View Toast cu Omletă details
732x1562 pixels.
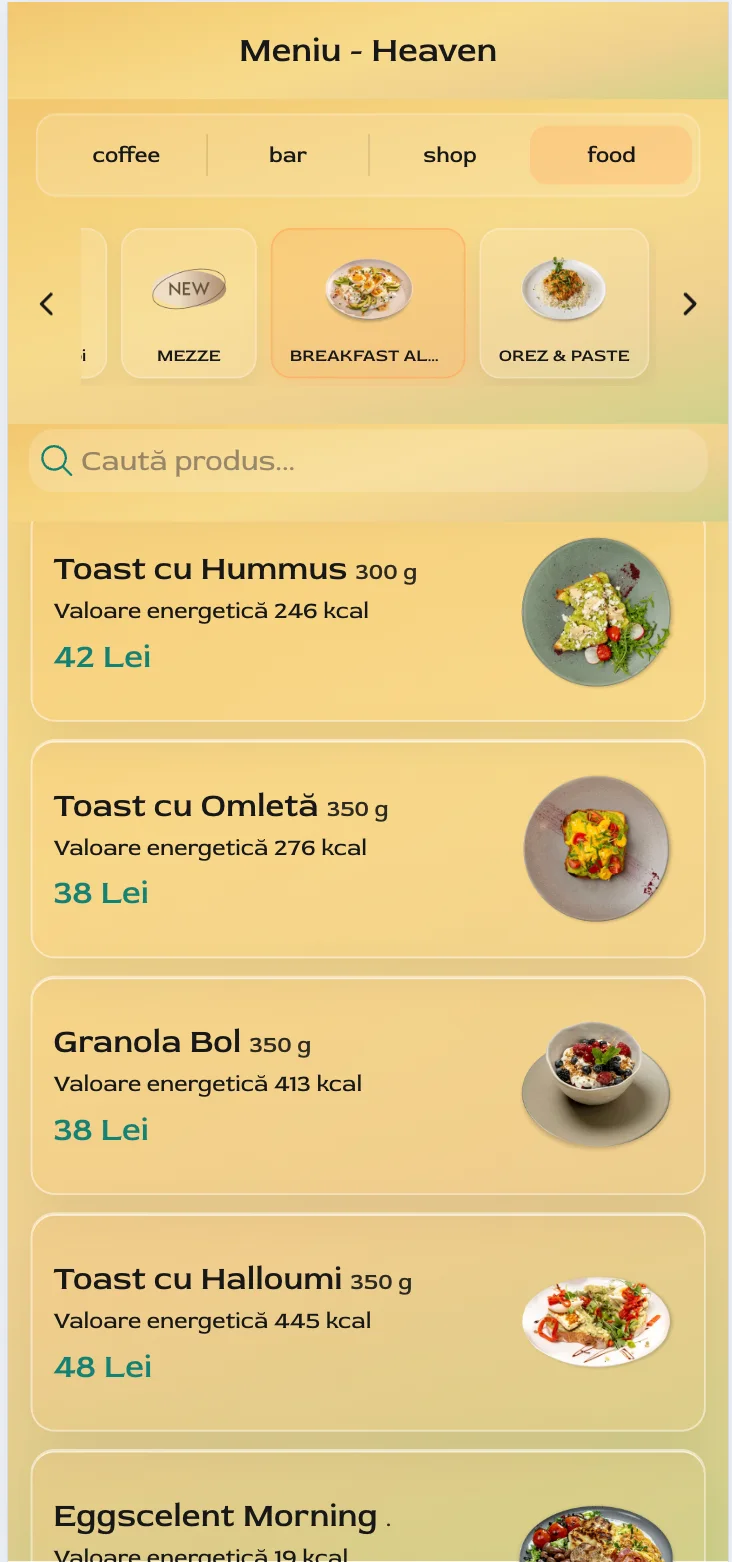pyautogui.click(x=368, y=849)
